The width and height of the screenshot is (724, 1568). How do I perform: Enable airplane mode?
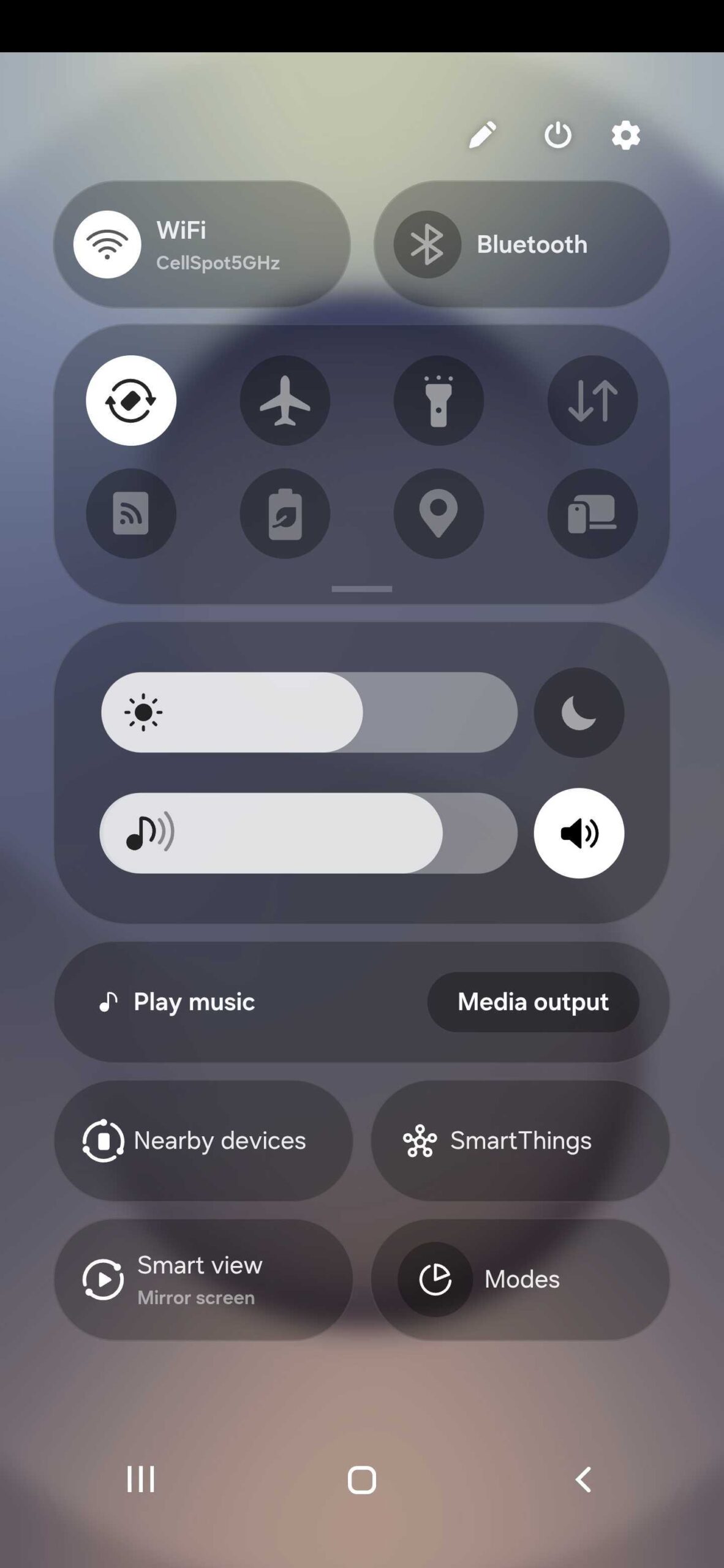click(x=285, y=401)
